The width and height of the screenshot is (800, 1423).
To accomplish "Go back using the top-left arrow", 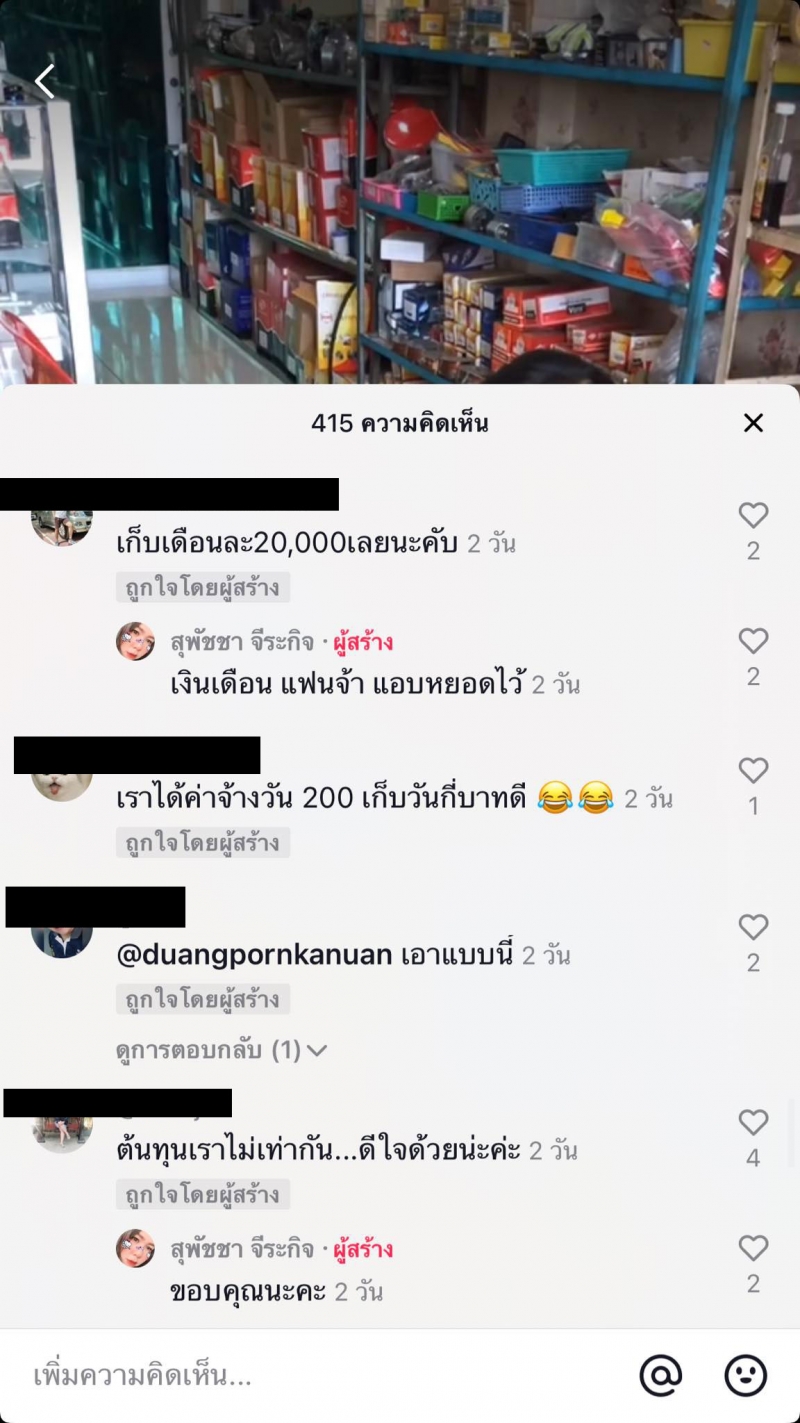I will tap(45, 82).
